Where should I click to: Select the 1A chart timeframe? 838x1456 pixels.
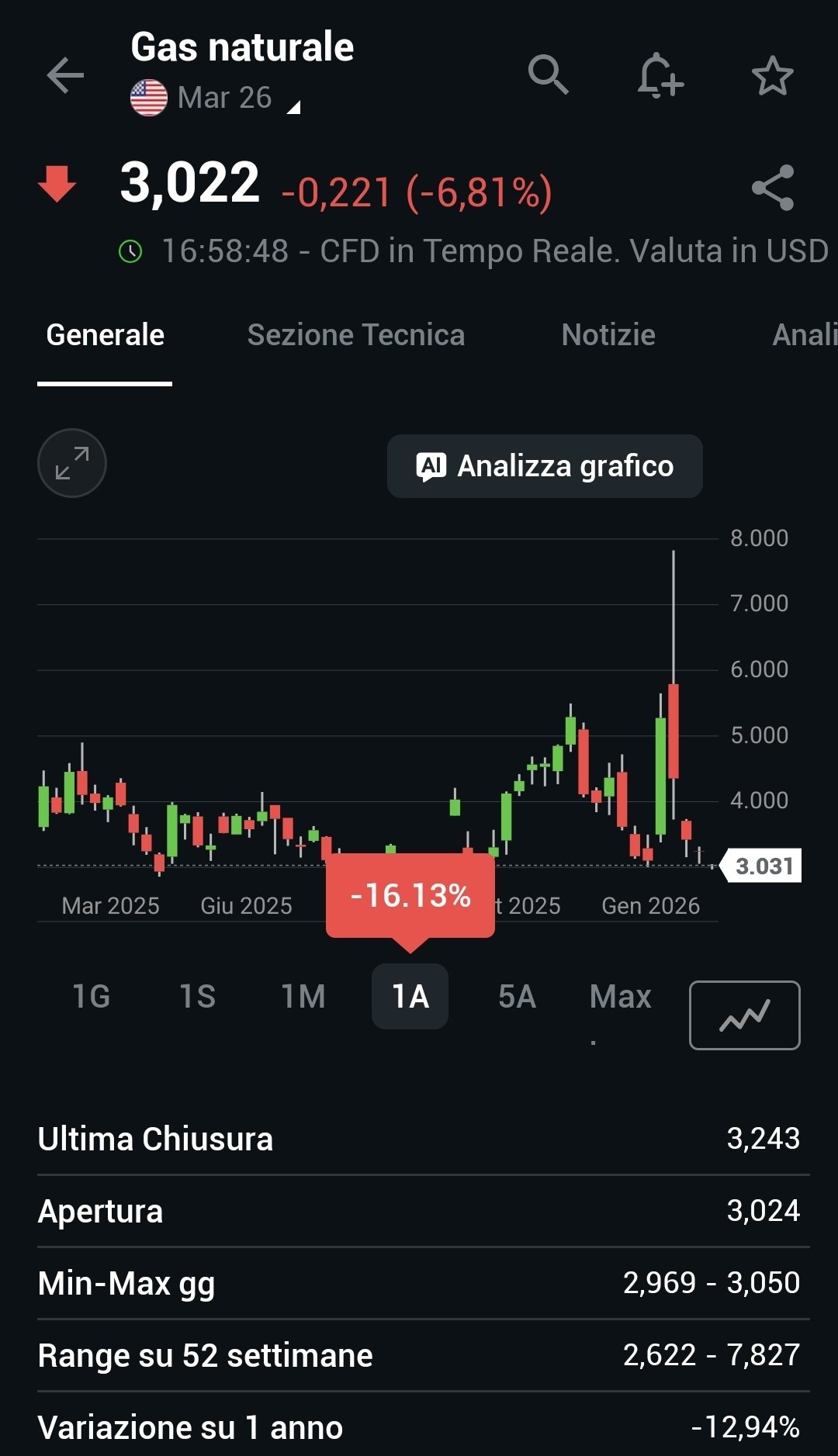pos(410,997)
